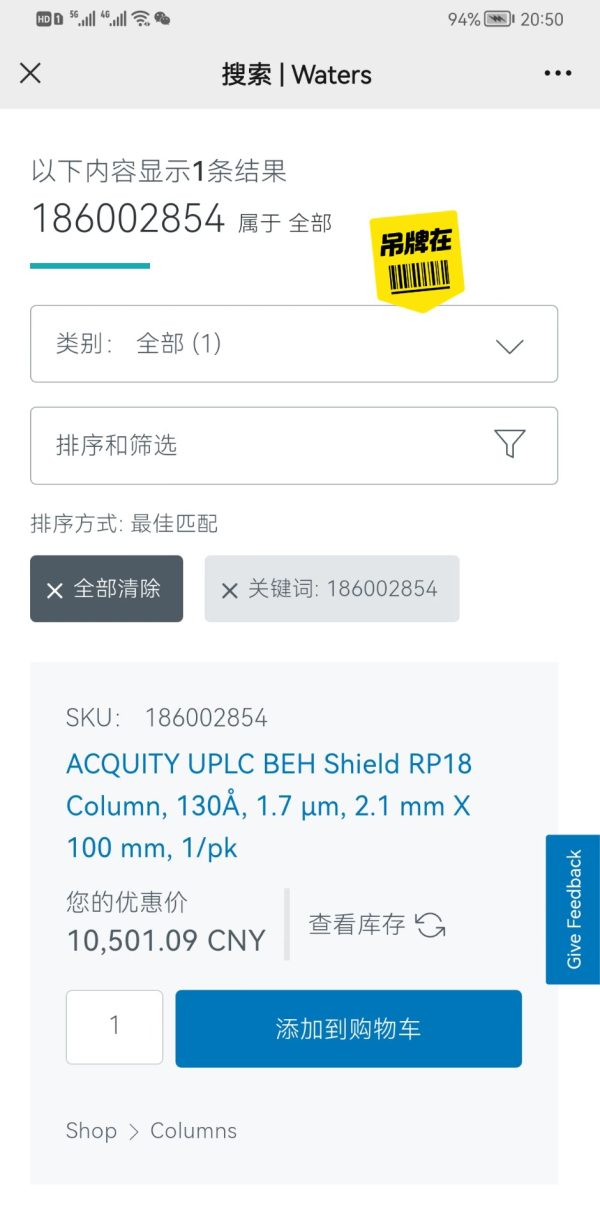Tap 全部清除 to clear all filters
The width and height of the screenshot is (600, 1226).
tap(106, 589)
